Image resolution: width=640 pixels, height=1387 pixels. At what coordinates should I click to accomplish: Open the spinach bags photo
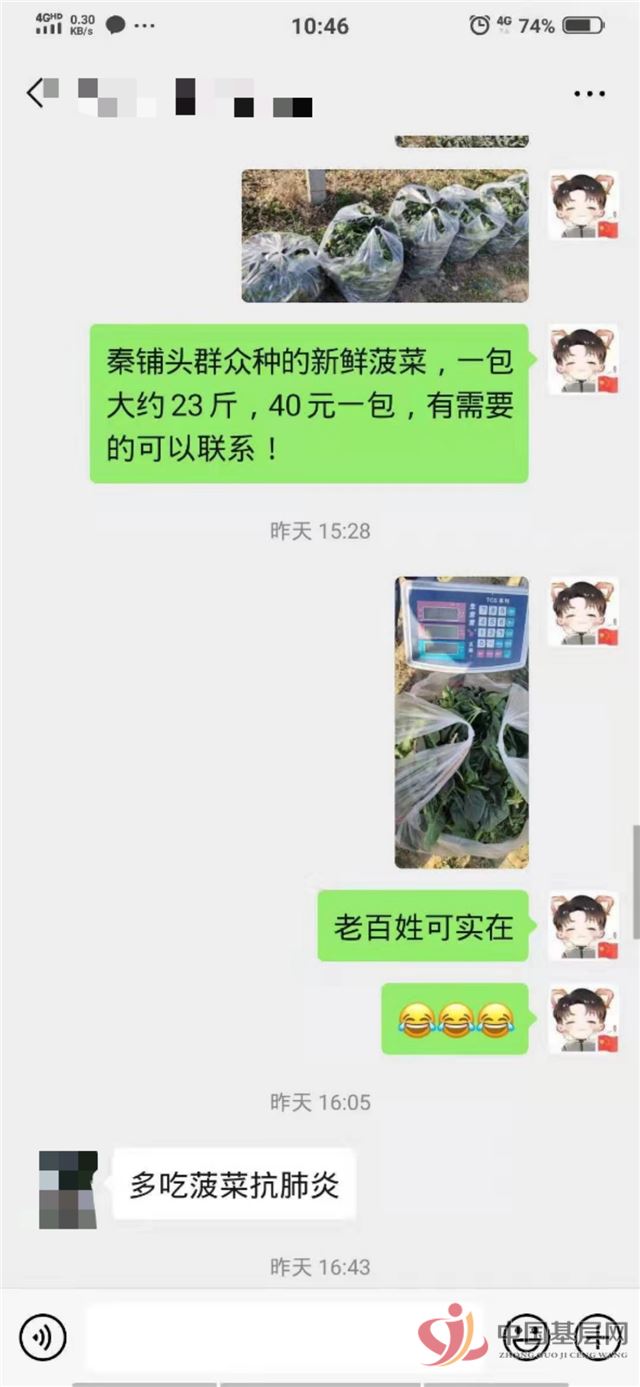[x=384, y=235]
